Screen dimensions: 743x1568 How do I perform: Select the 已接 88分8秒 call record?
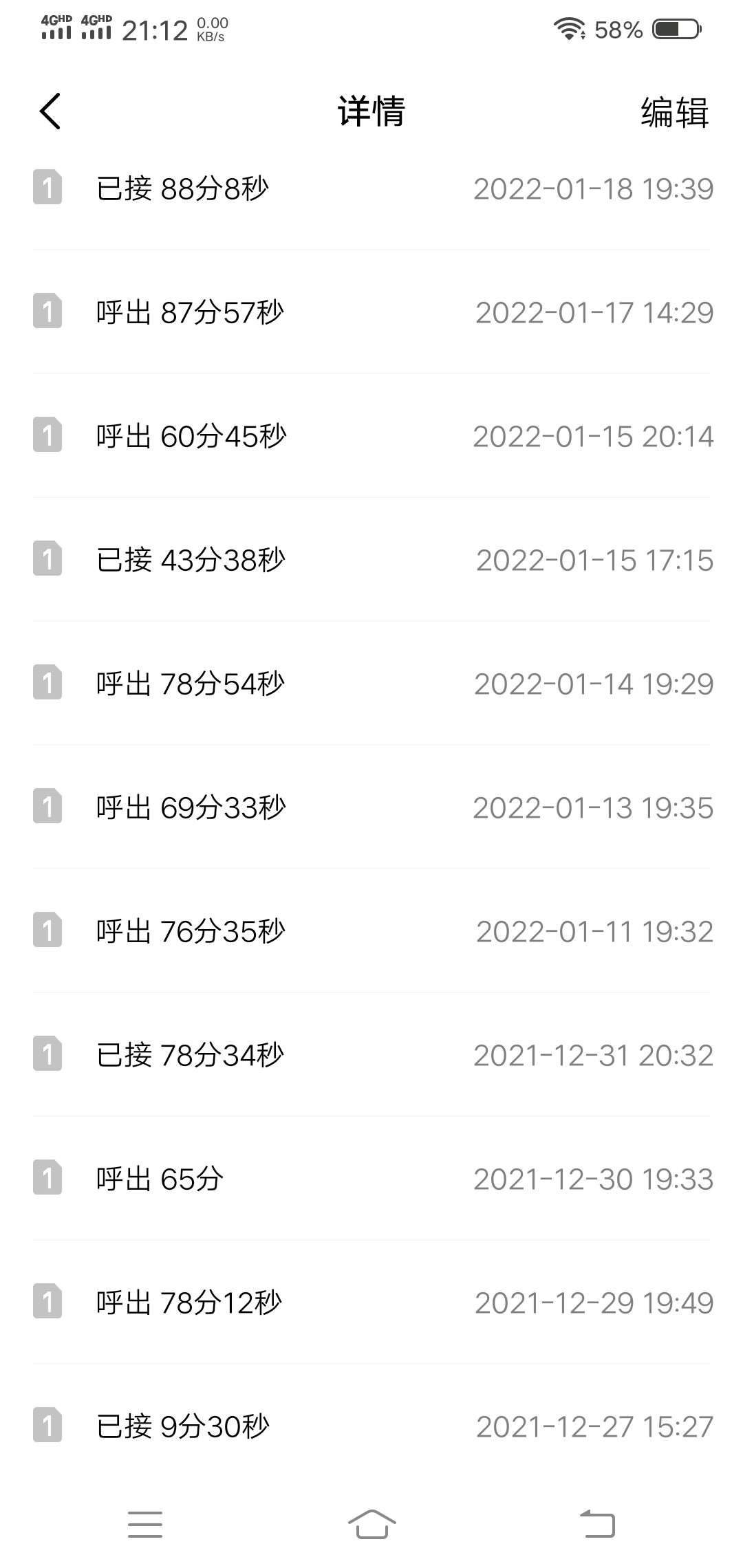tap(371, 188)
